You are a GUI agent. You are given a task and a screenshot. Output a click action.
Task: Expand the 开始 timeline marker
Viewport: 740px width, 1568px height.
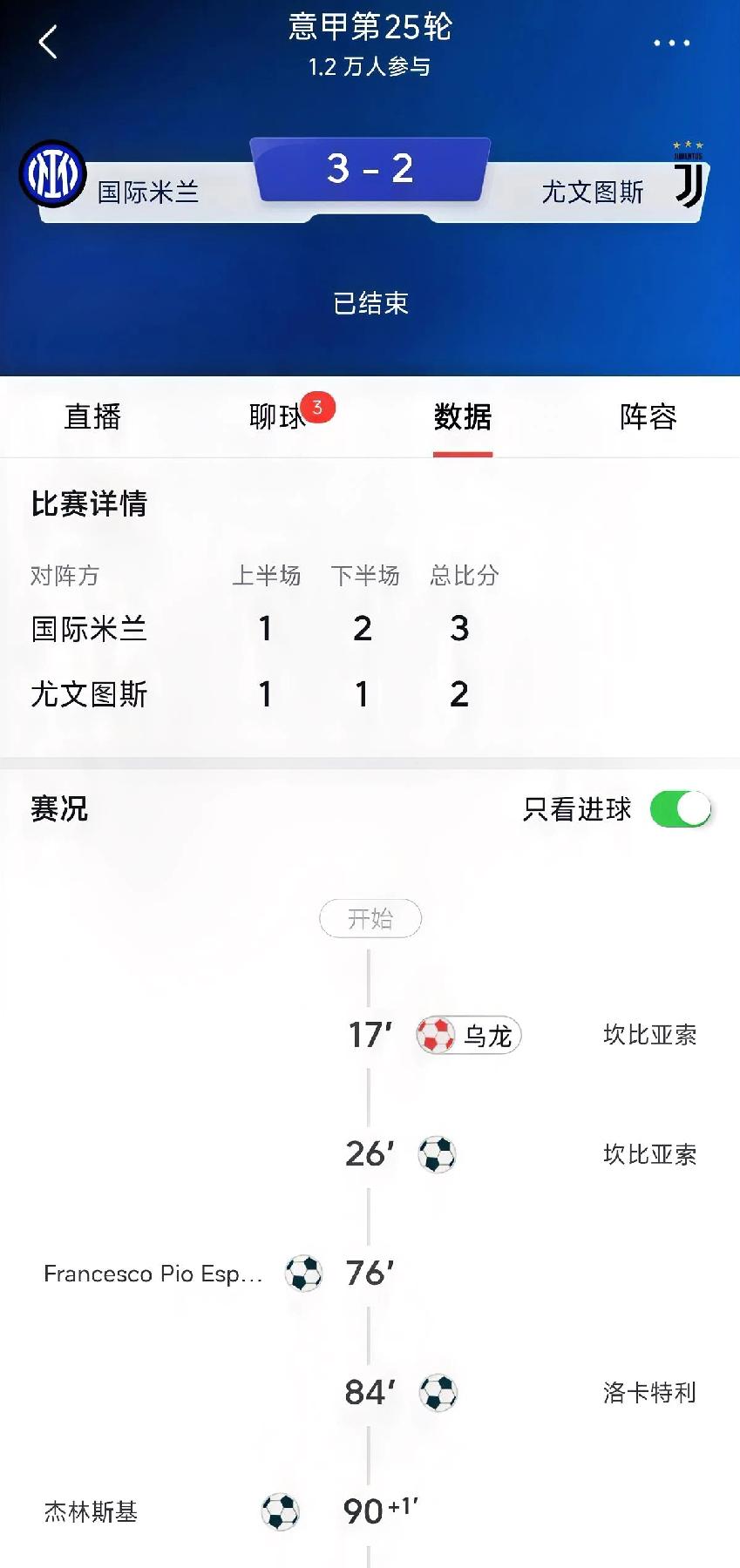tap(370, 918)
